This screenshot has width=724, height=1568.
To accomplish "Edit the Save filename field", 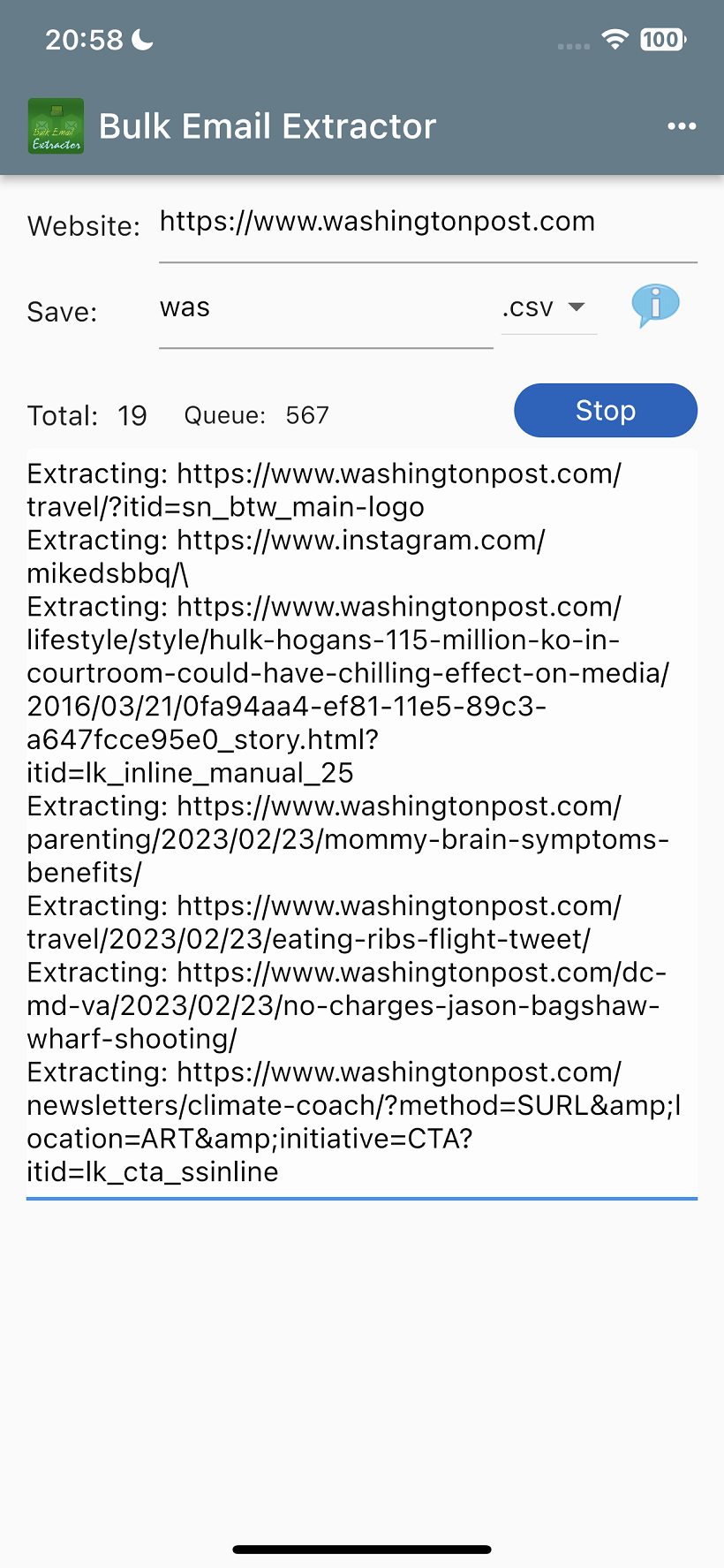I will pos(325,308).
